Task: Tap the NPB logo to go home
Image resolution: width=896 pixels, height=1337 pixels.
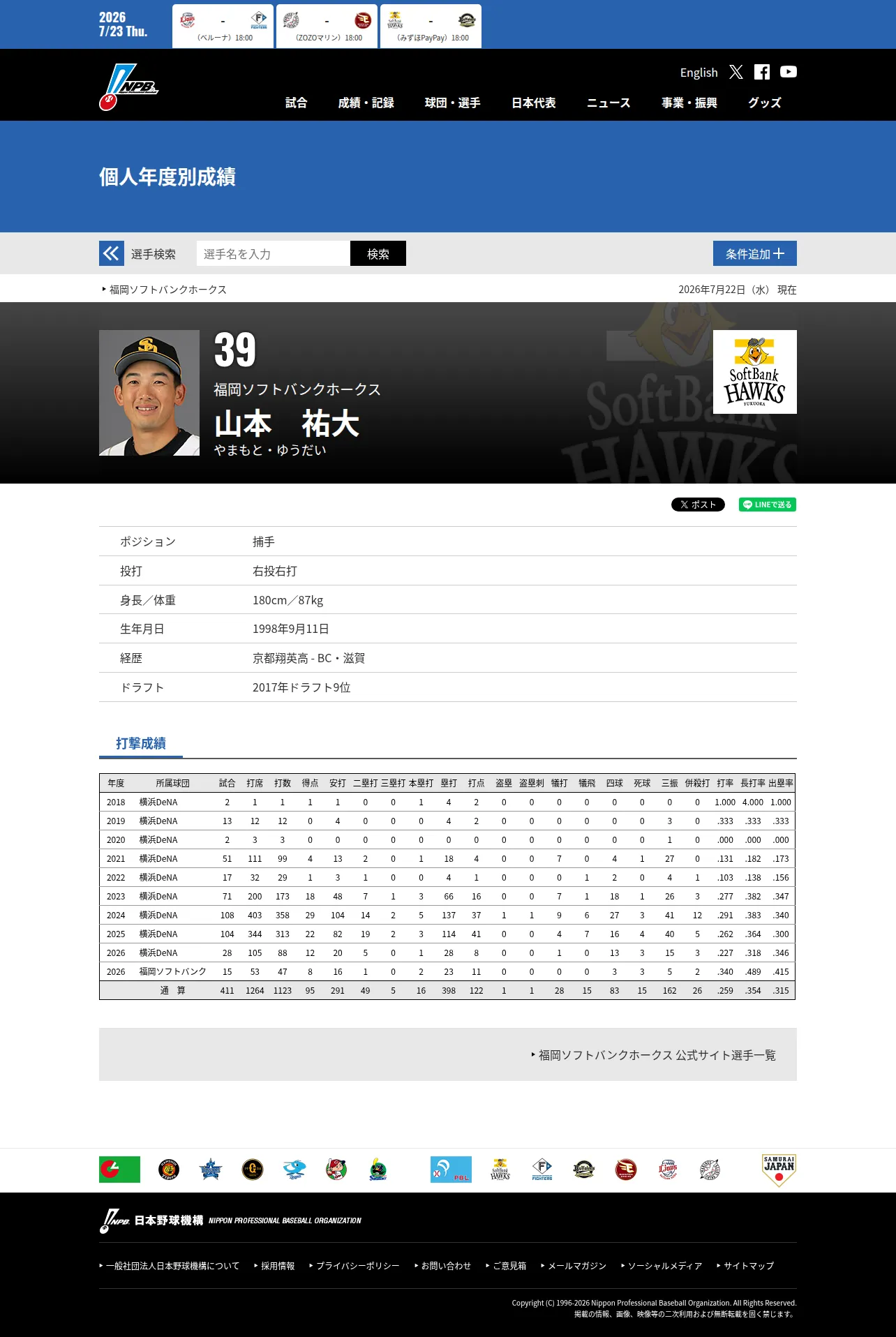Action: [128, 87]
